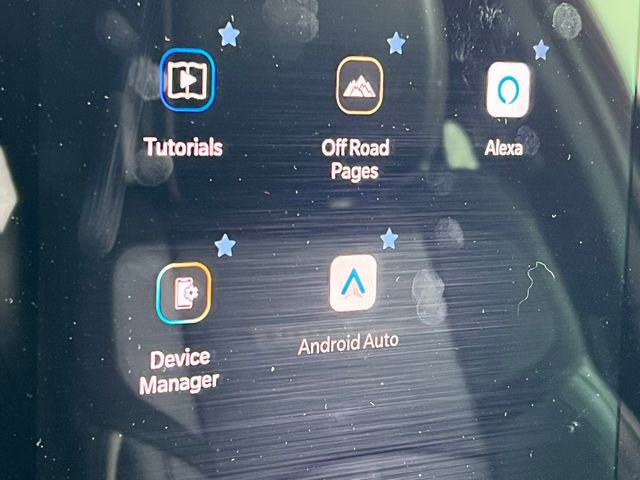Open the Alexa app
Viewport: 640px width, 480px height.
click(507, 92)
